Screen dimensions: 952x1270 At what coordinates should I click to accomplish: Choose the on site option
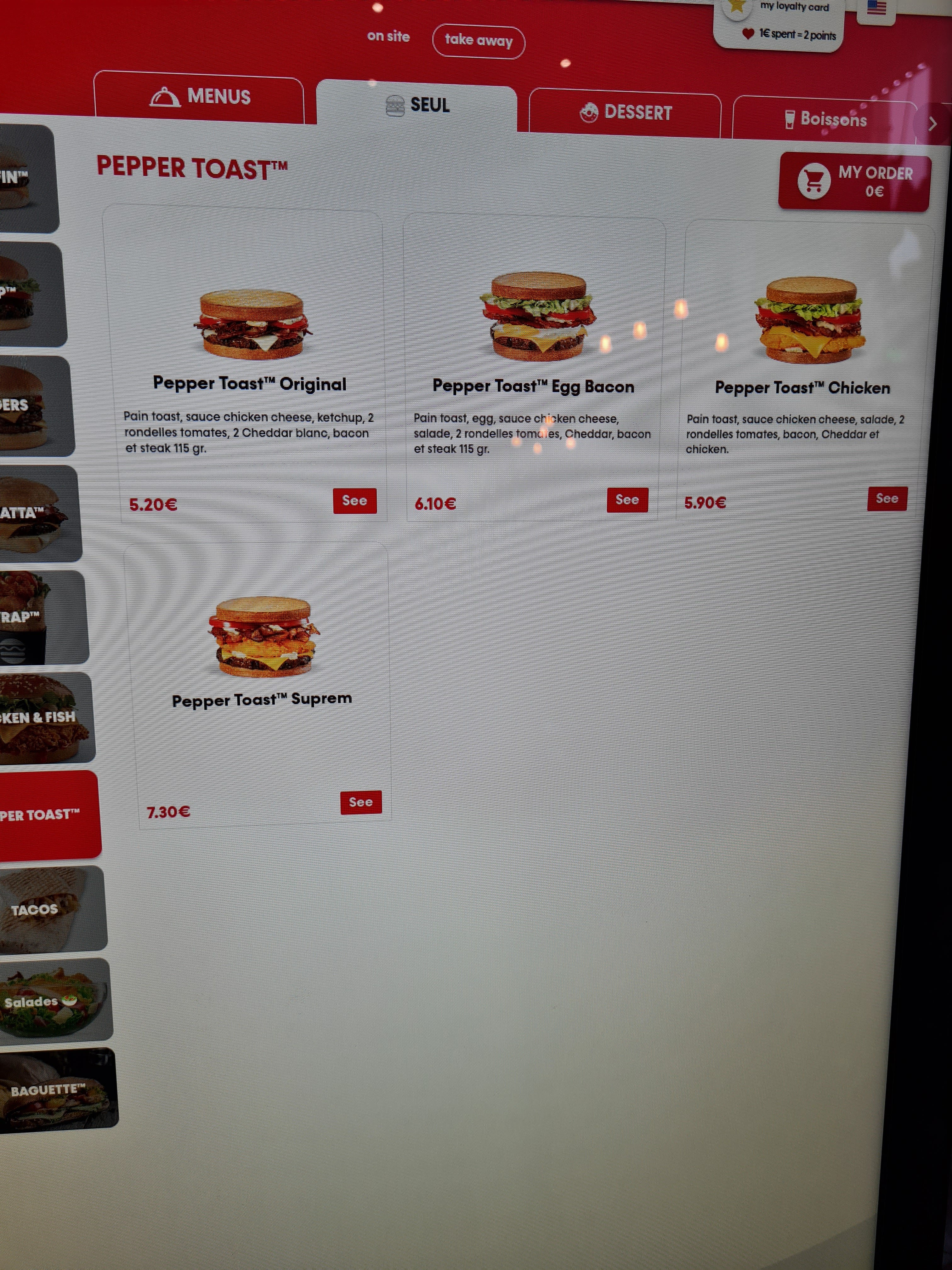click(x=388, y=36)
